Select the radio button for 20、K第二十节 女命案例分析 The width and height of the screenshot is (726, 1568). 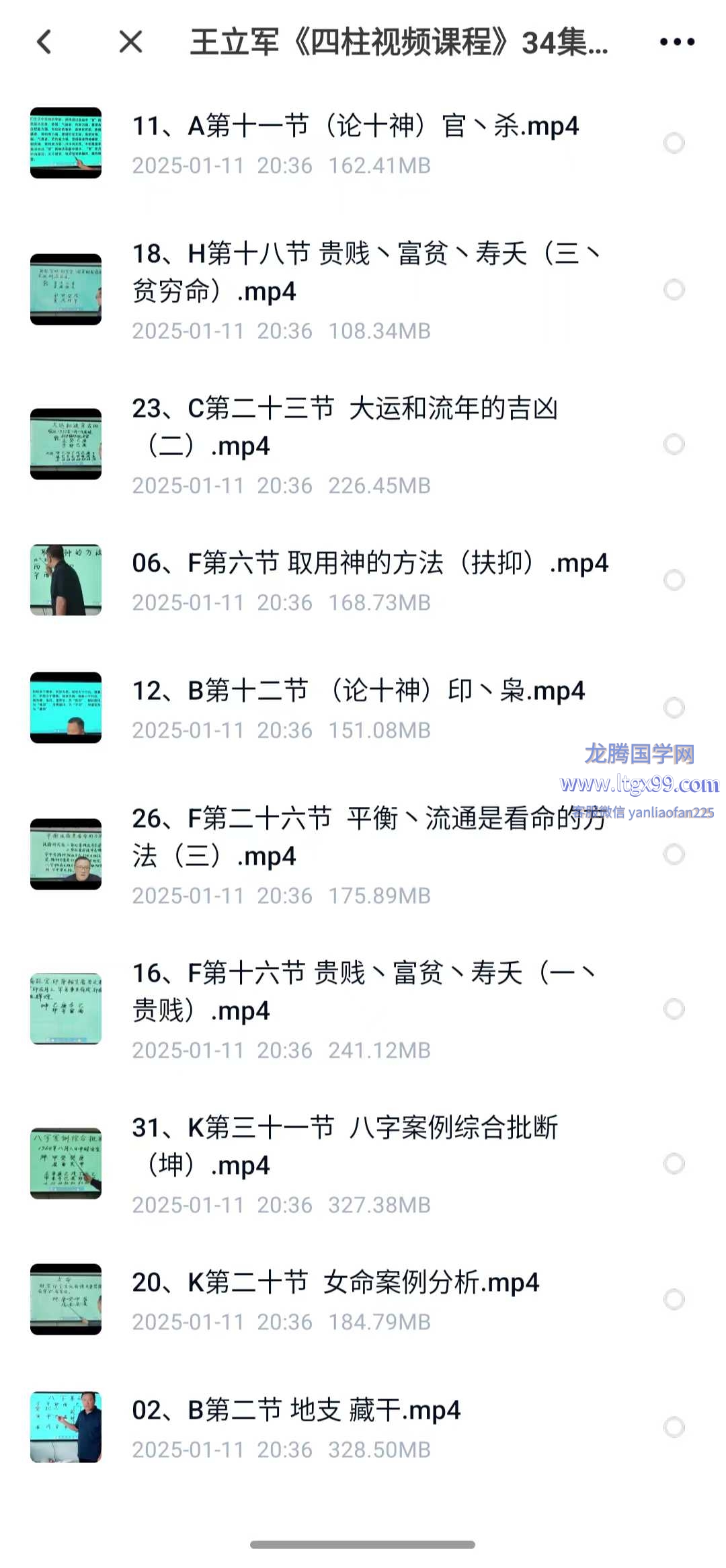coord(674,1299)
